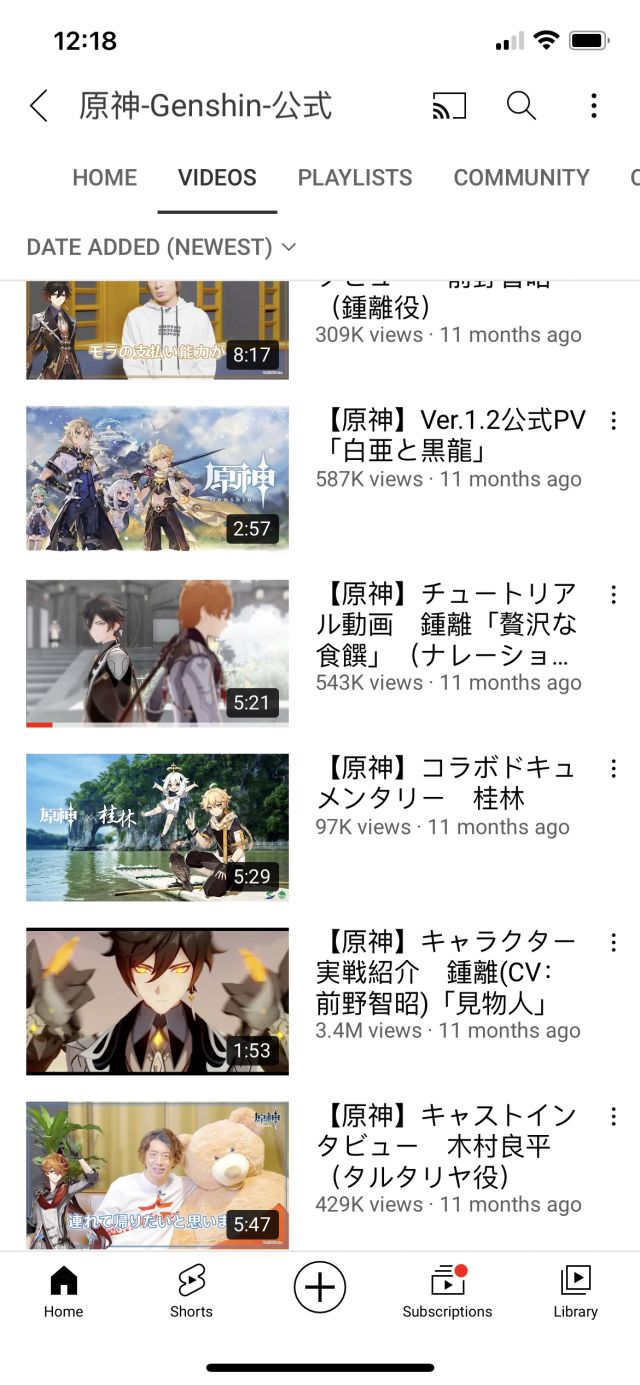Open options for the チュートリアル動画 video
The width and height of the screenshot is (640, 1385).
[614, 595]
